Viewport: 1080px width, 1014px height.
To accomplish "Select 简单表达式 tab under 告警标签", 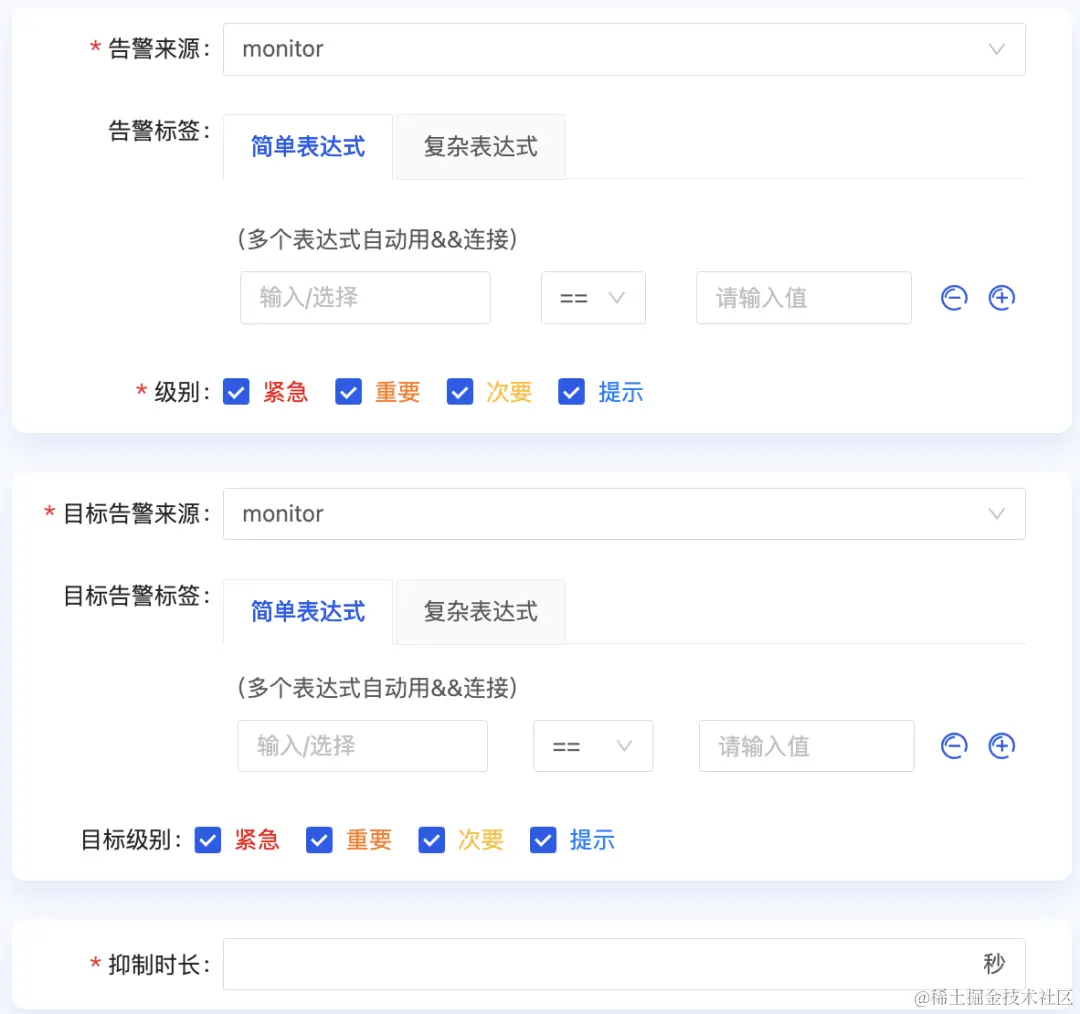I will coord(308,147).
